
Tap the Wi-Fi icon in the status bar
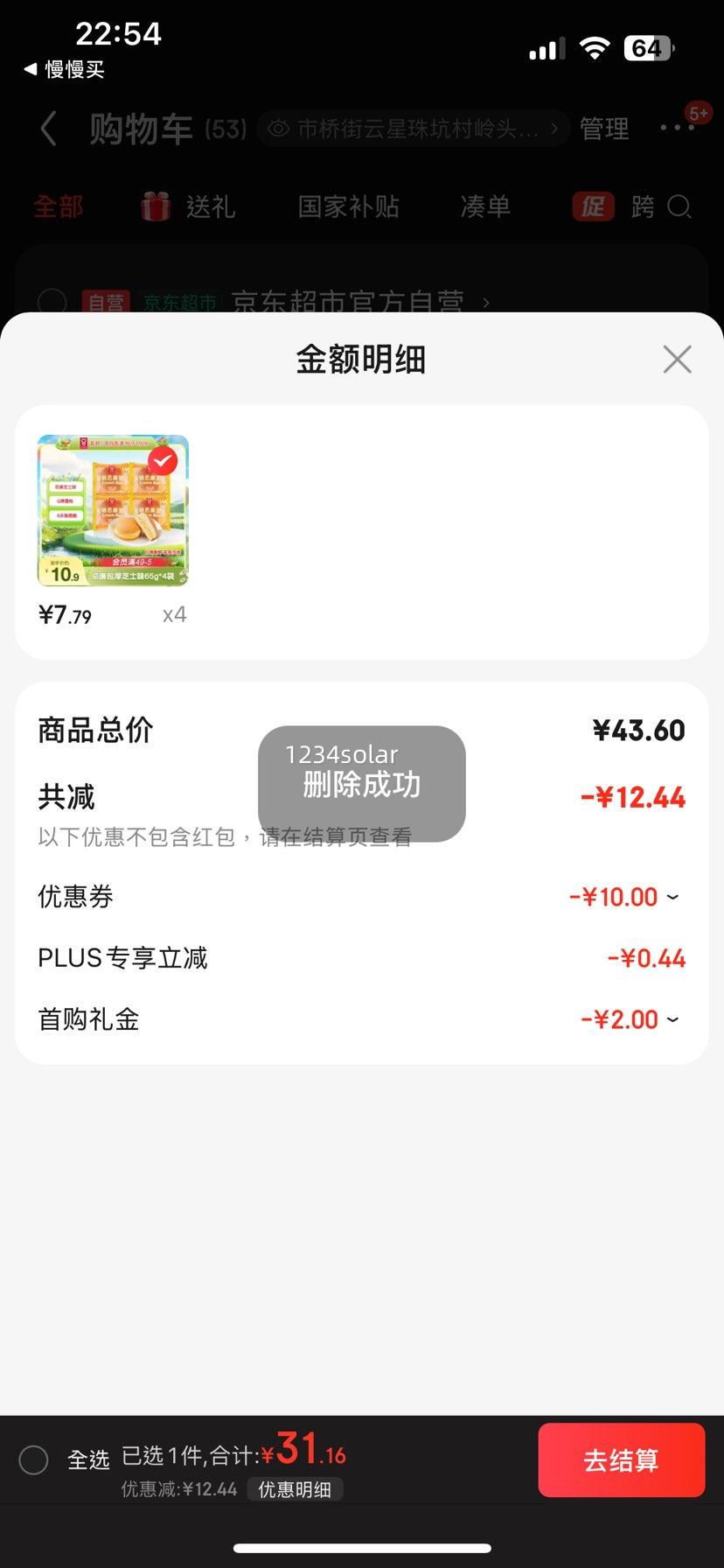[594, 49]
